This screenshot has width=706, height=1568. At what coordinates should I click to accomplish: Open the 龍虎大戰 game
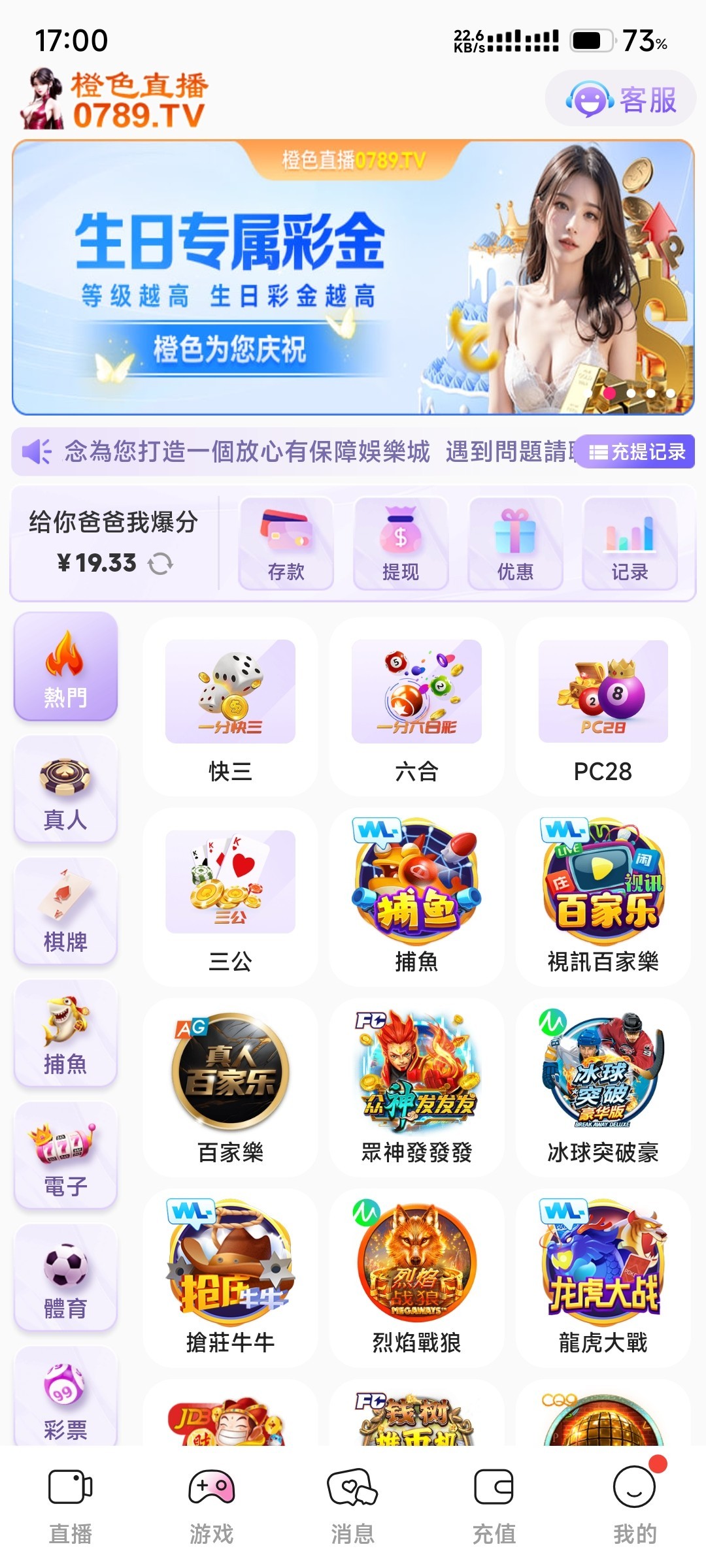tap(603, 1279)
